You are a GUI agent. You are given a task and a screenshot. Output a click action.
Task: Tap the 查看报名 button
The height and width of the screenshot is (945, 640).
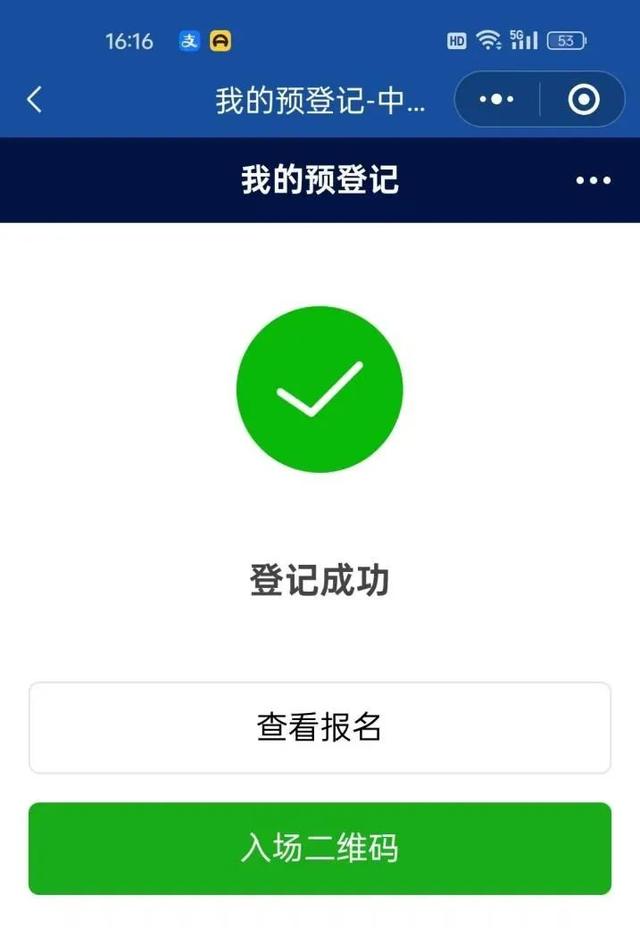pyautogui.click(x=319, y=727)
